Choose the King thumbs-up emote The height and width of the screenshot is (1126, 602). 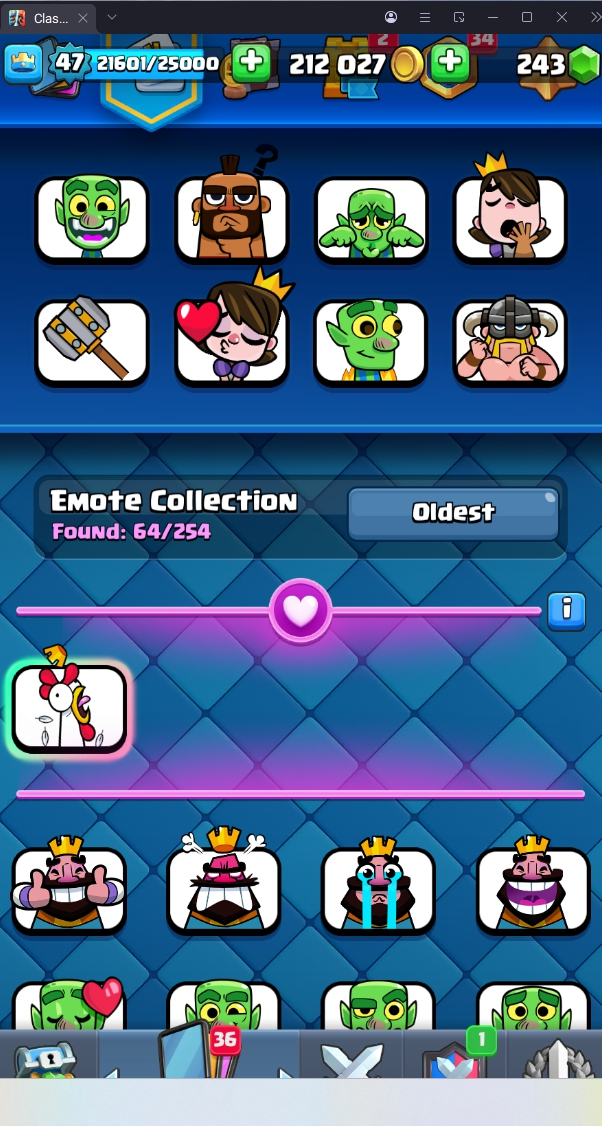click(69, 890)
